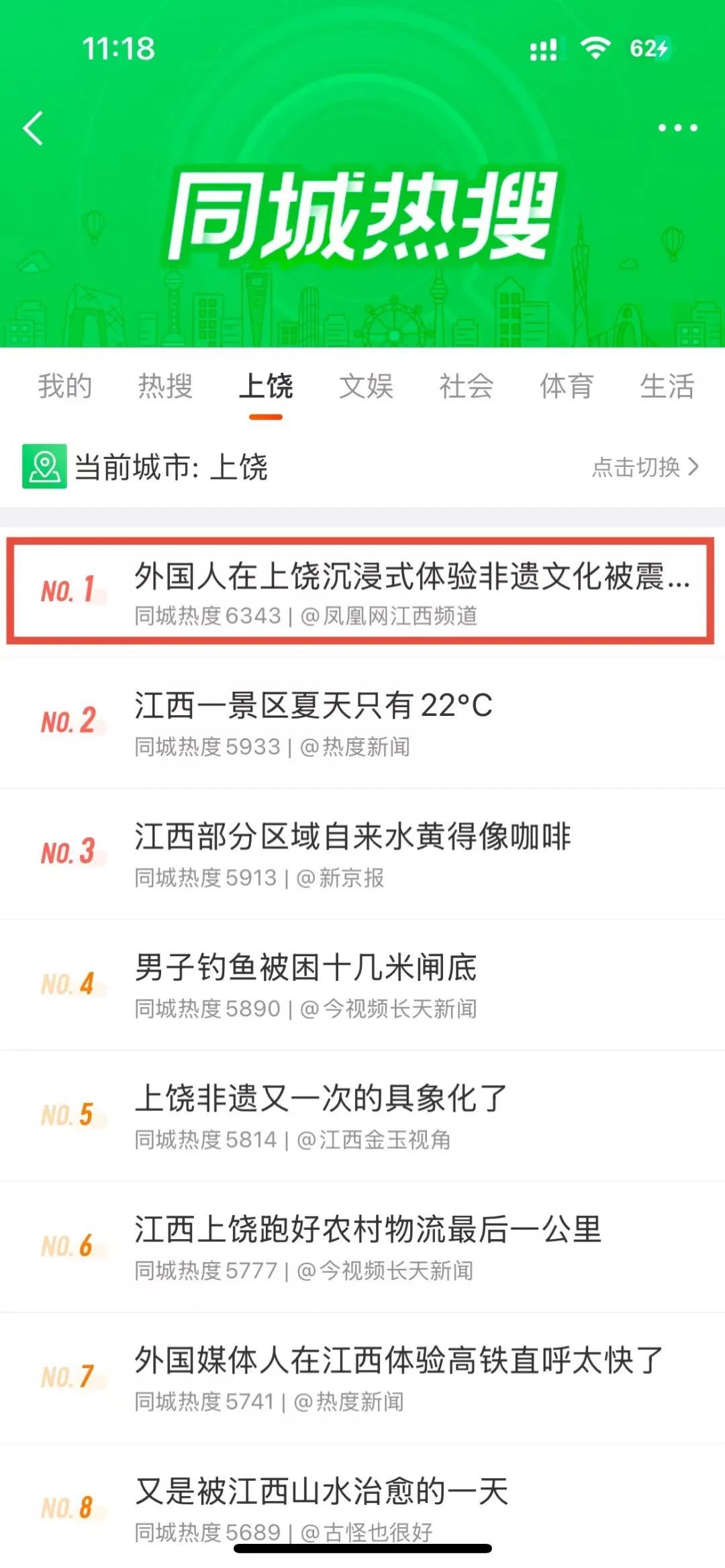Tap the charging battery indicator
This screenshot has height=1568, width=725.
(x=648, y=47)
